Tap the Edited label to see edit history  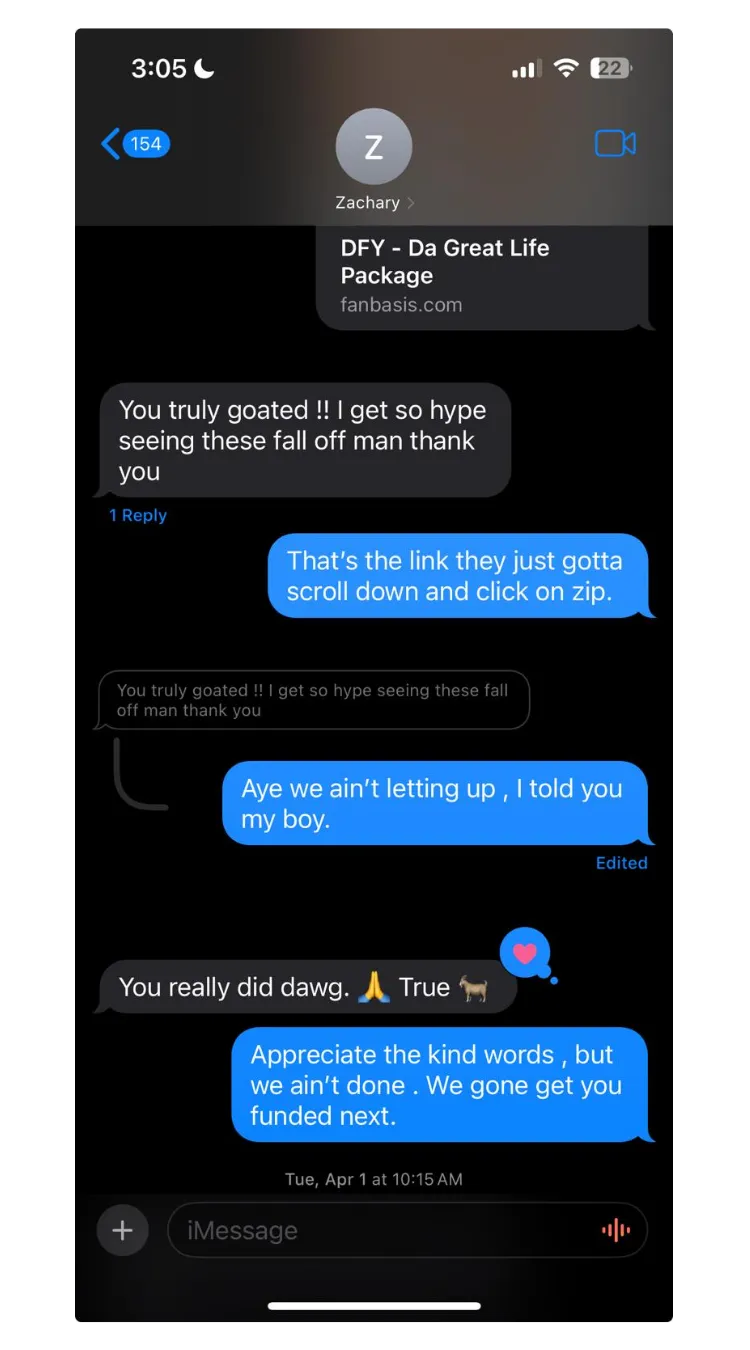click(x=621, y=863)
